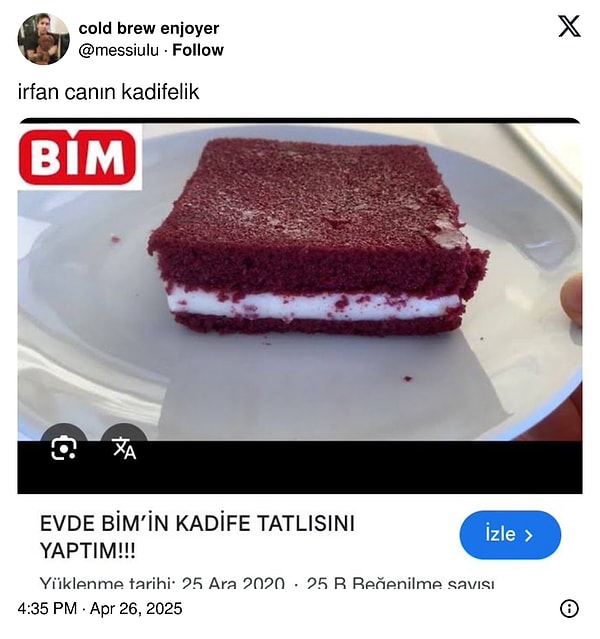The height and width of the screenshot is (639, 600).
Task: Open the cold brew enjoyer profile name
Action: [148, 28]
